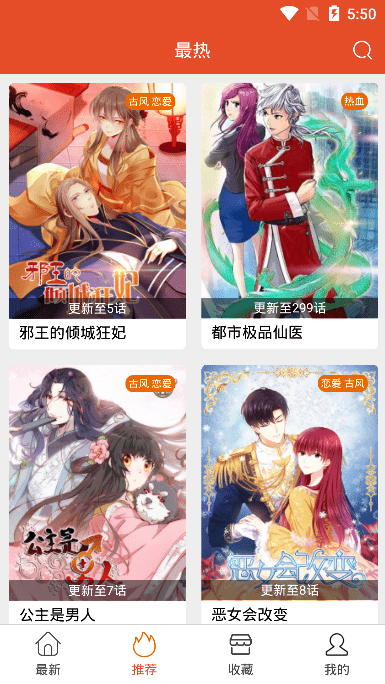This screenshot has height=684, width=385.
Task: Switch to the 最新 tab
Action: coord(48,654)
